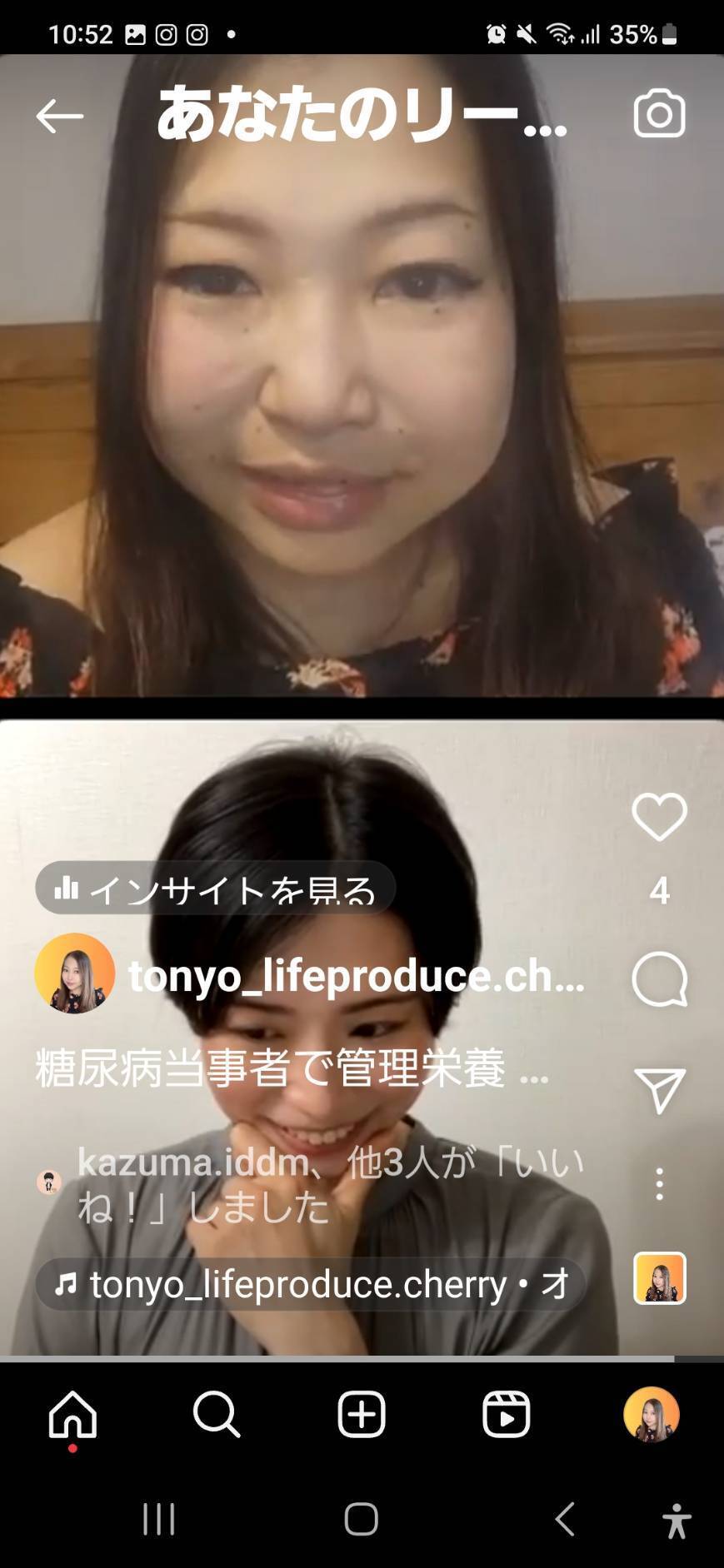Open the audio thumbnail beside the track
Image resolution: width=724 pixels, height=1568 pixels.
pyautogui.click(x=659, y=1277)
